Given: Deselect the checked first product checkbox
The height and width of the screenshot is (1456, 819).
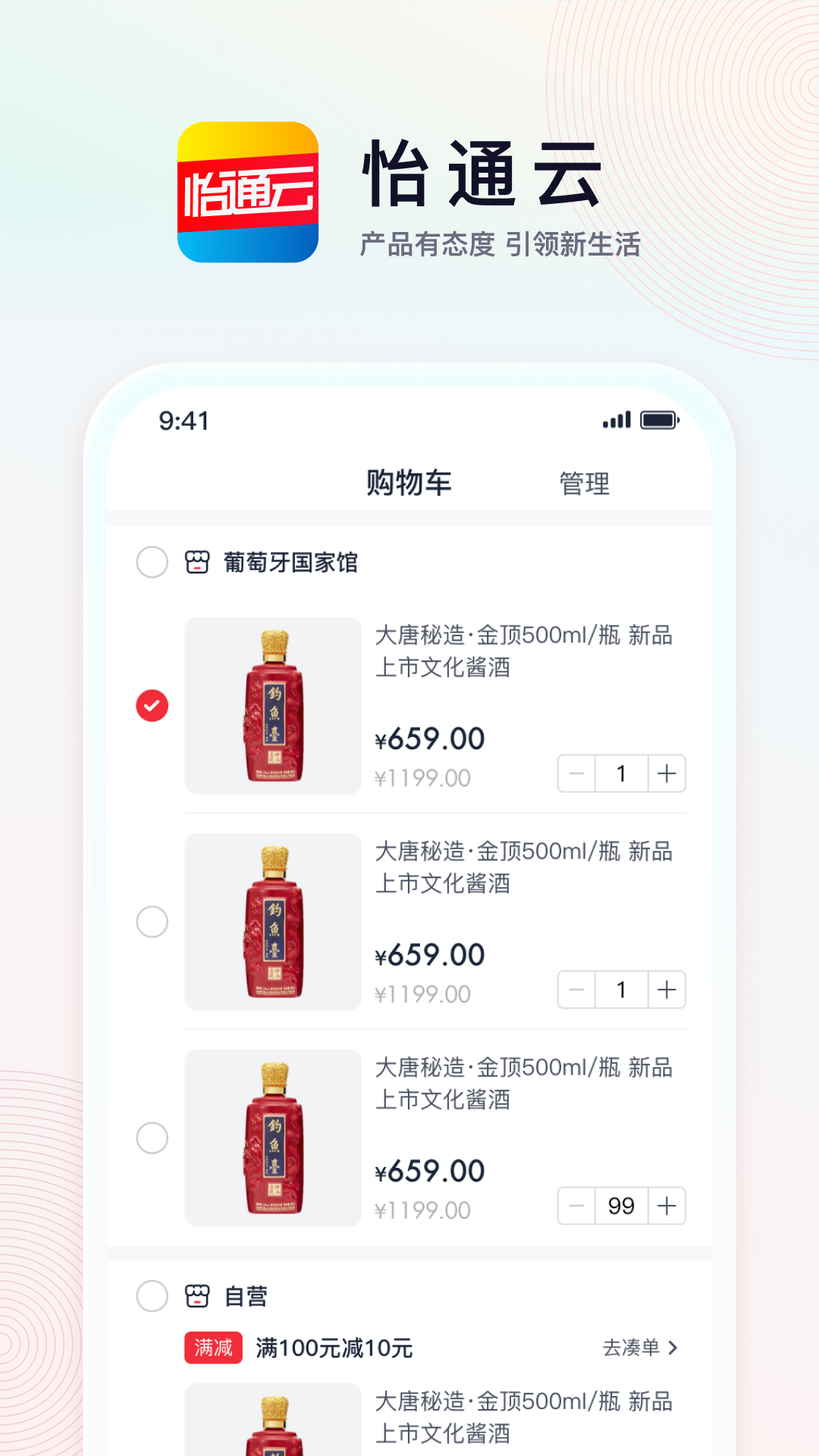Looking at the screenshot, I should pyautogui.click(x=152, y=705).
